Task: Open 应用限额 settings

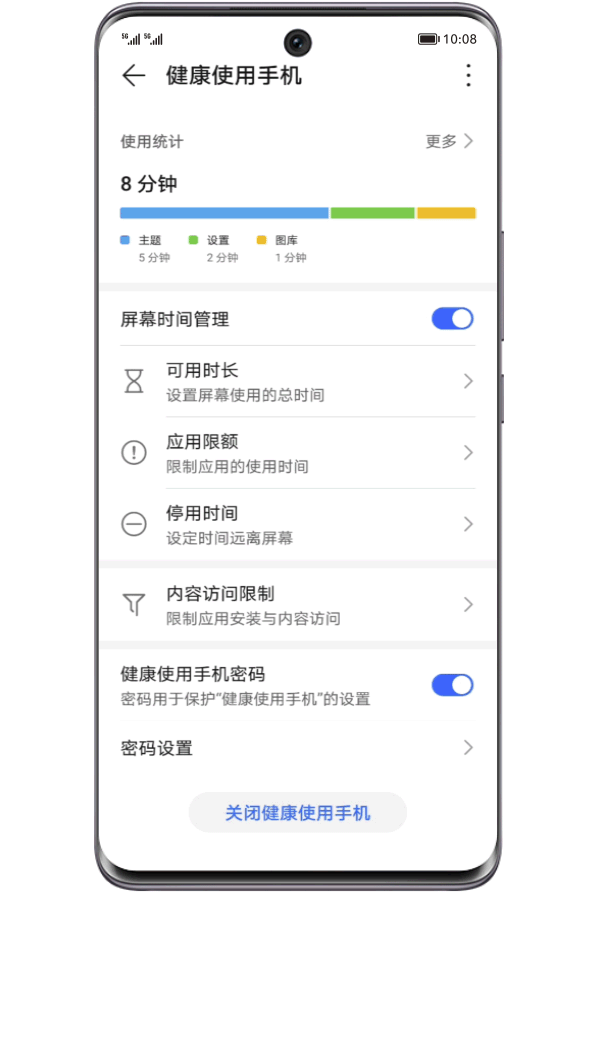Action: 298,453
